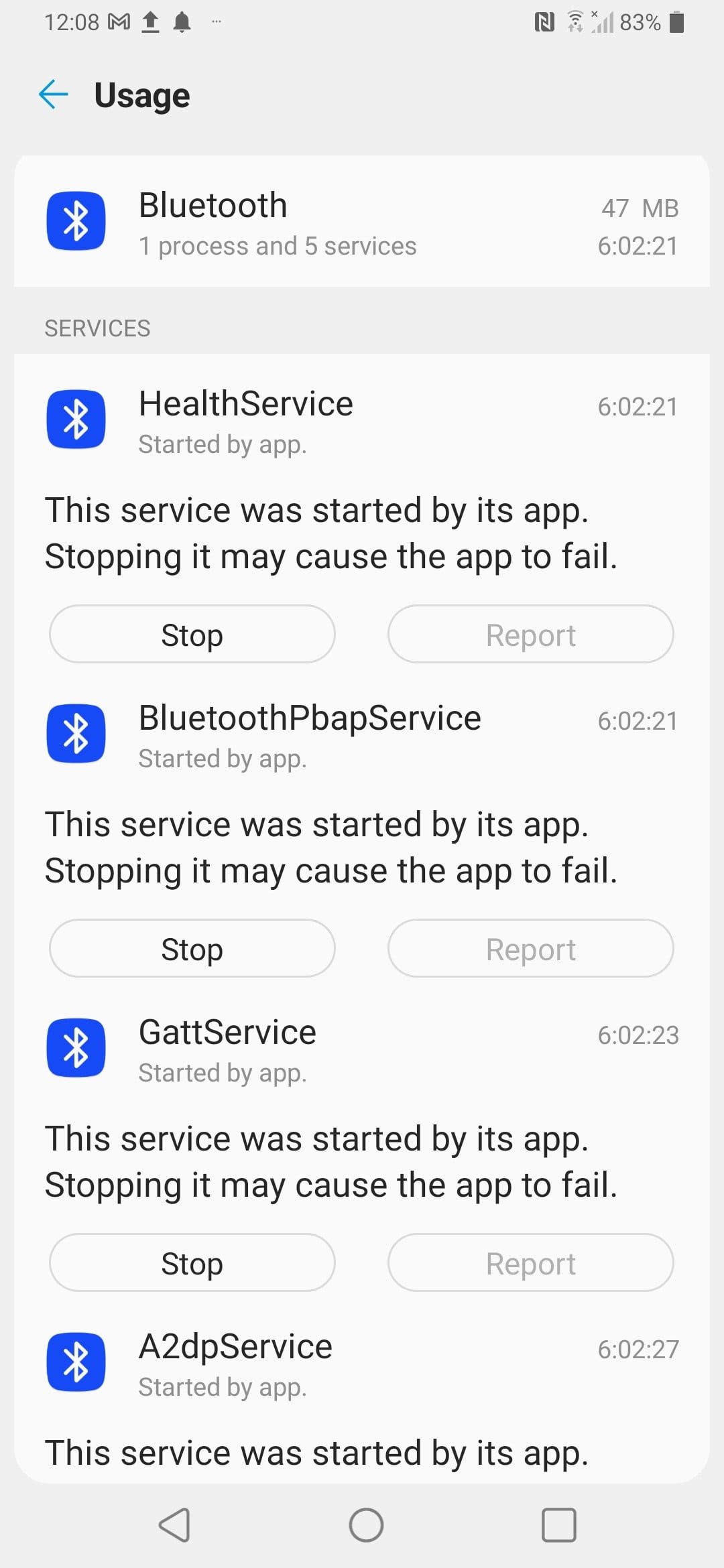Go back from the Usage screen
This screenshot has width=724, height=1568.
[54, 94]
